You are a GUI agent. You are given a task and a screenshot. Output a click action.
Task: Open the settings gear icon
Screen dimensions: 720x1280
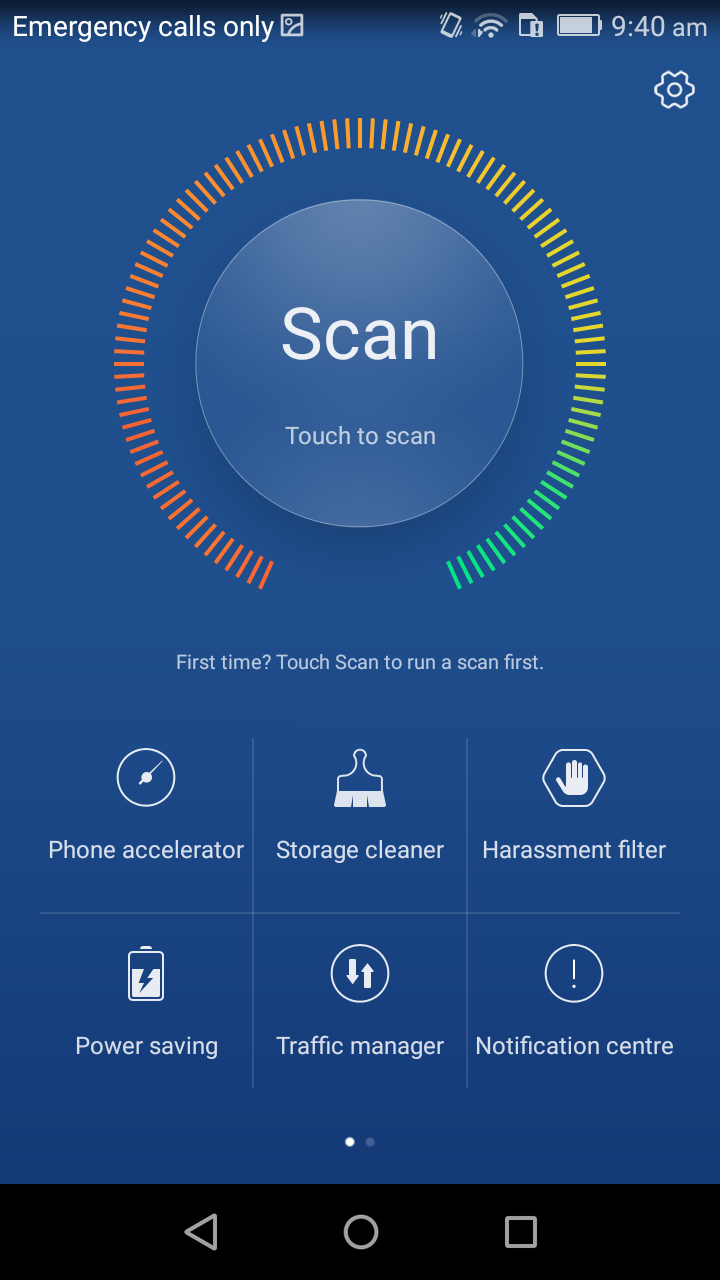pos(674,90)
